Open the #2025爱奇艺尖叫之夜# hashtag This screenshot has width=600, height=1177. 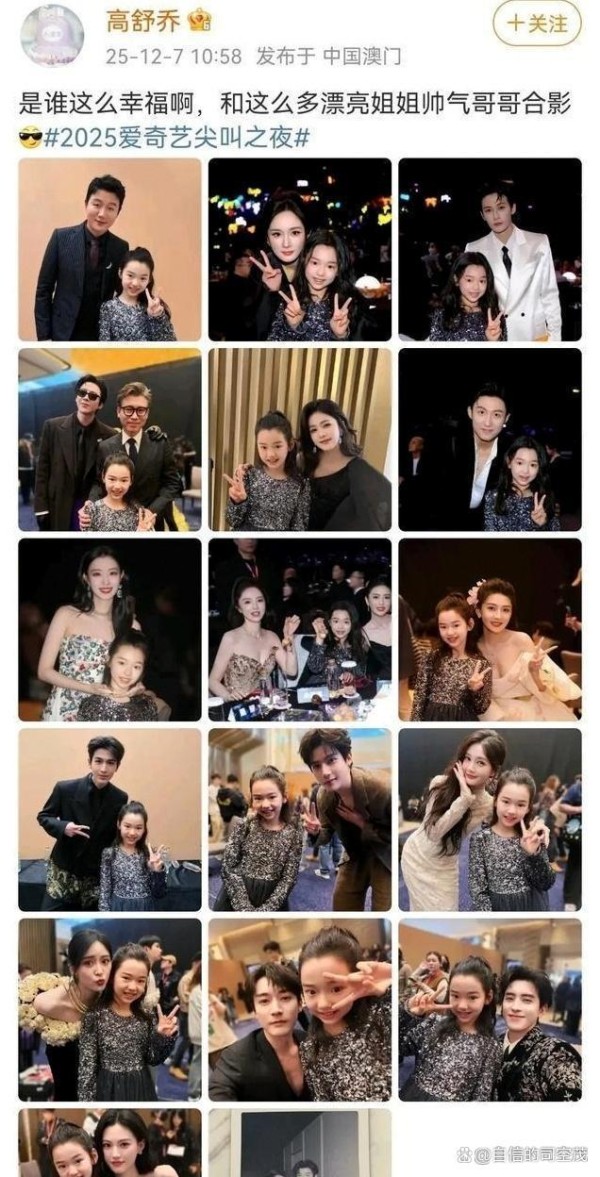(177, 137)
